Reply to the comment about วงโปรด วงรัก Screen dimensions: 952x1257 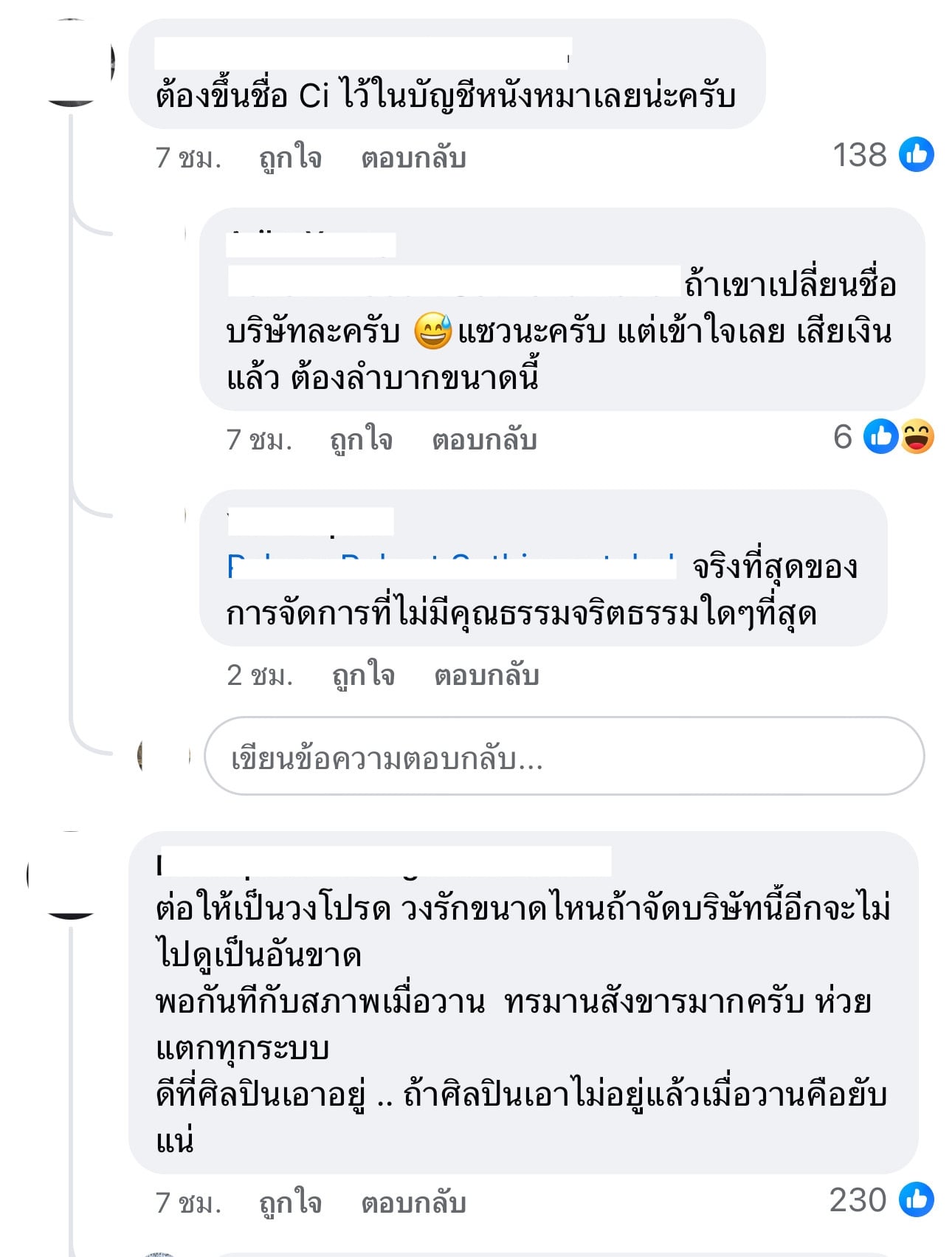pyautogui.click(x=413, y=1203)
